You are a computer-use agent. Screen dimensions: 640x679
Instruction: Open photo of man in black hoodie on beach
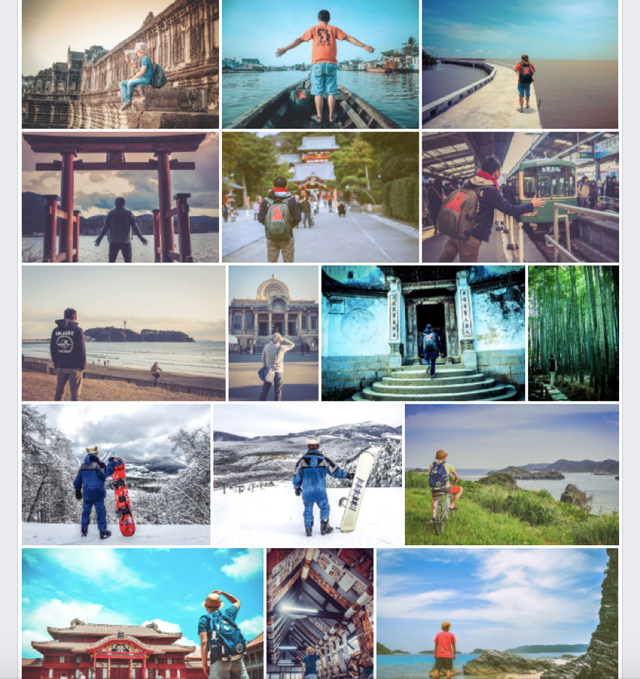tap(123, 332)
